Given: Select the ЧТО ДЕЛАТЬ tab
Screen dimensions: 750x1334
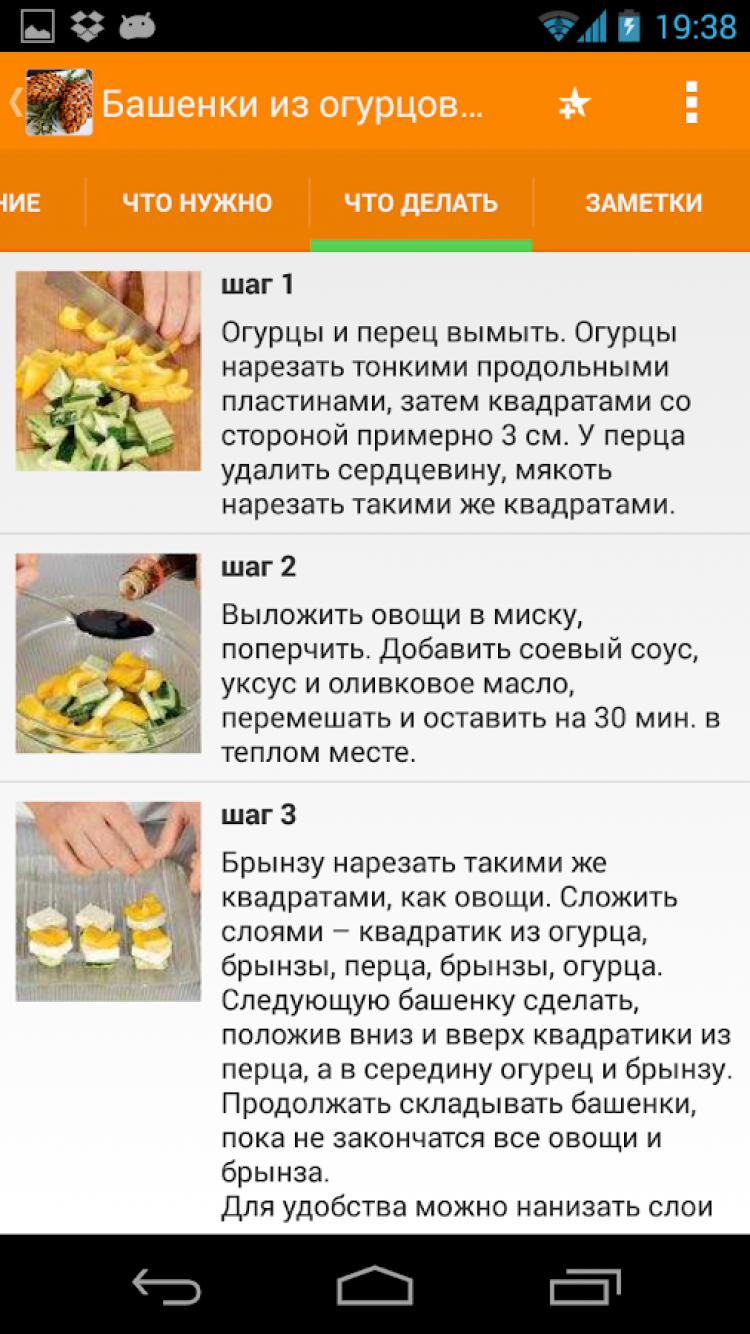Looking at the screenshot, I should [x=421, y=203].
